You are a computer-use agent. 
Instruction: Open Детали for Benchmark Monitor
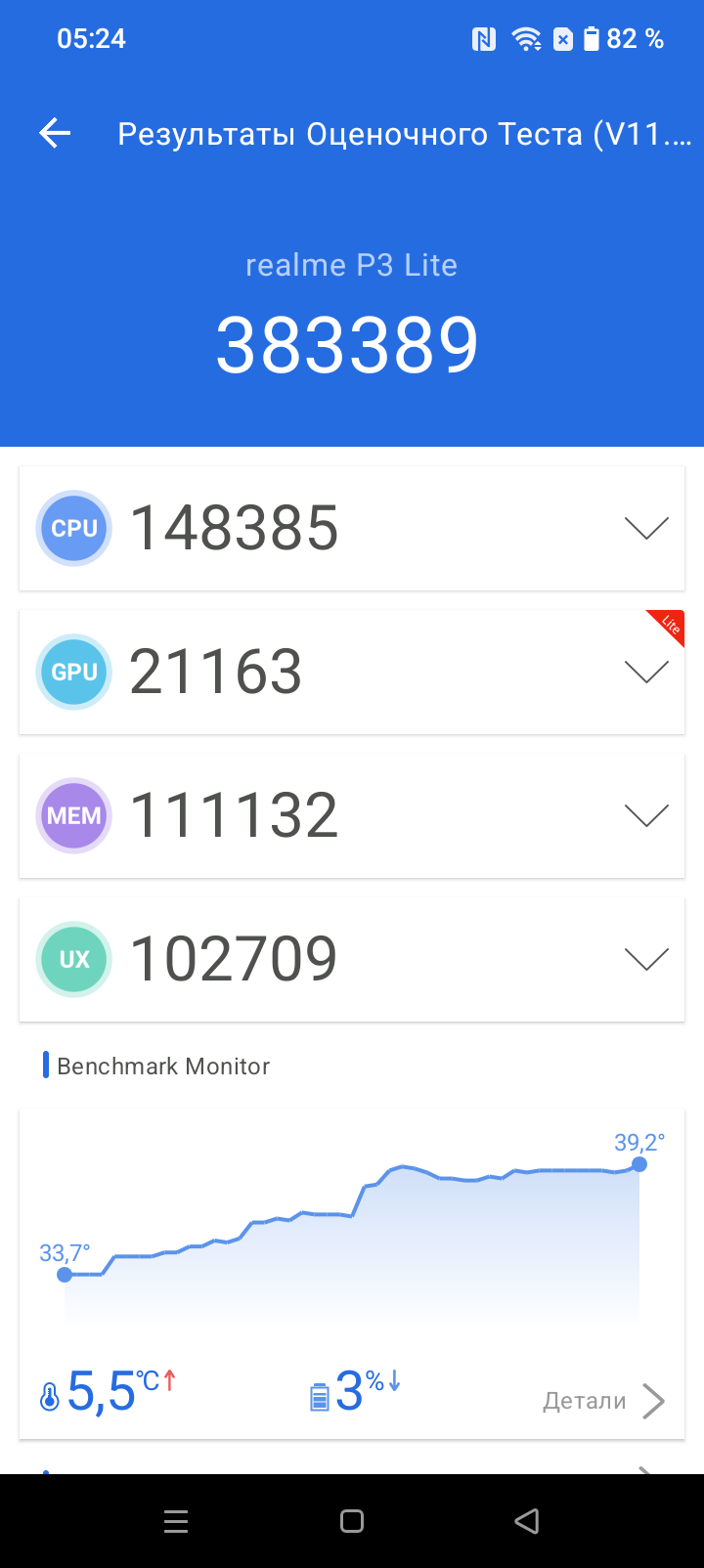coord(603,1401)
